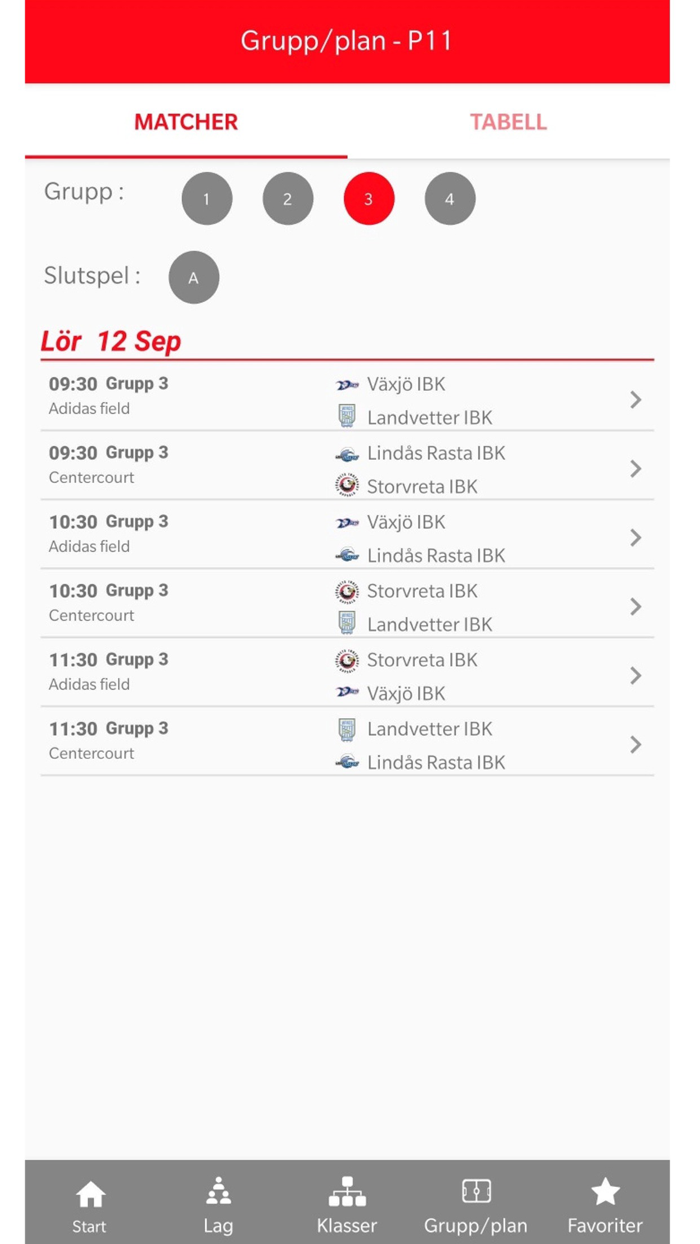Screen dimensions: 700x1244
Task: Switch to the Klasser tab
Action: click(x=347, y=1205)
